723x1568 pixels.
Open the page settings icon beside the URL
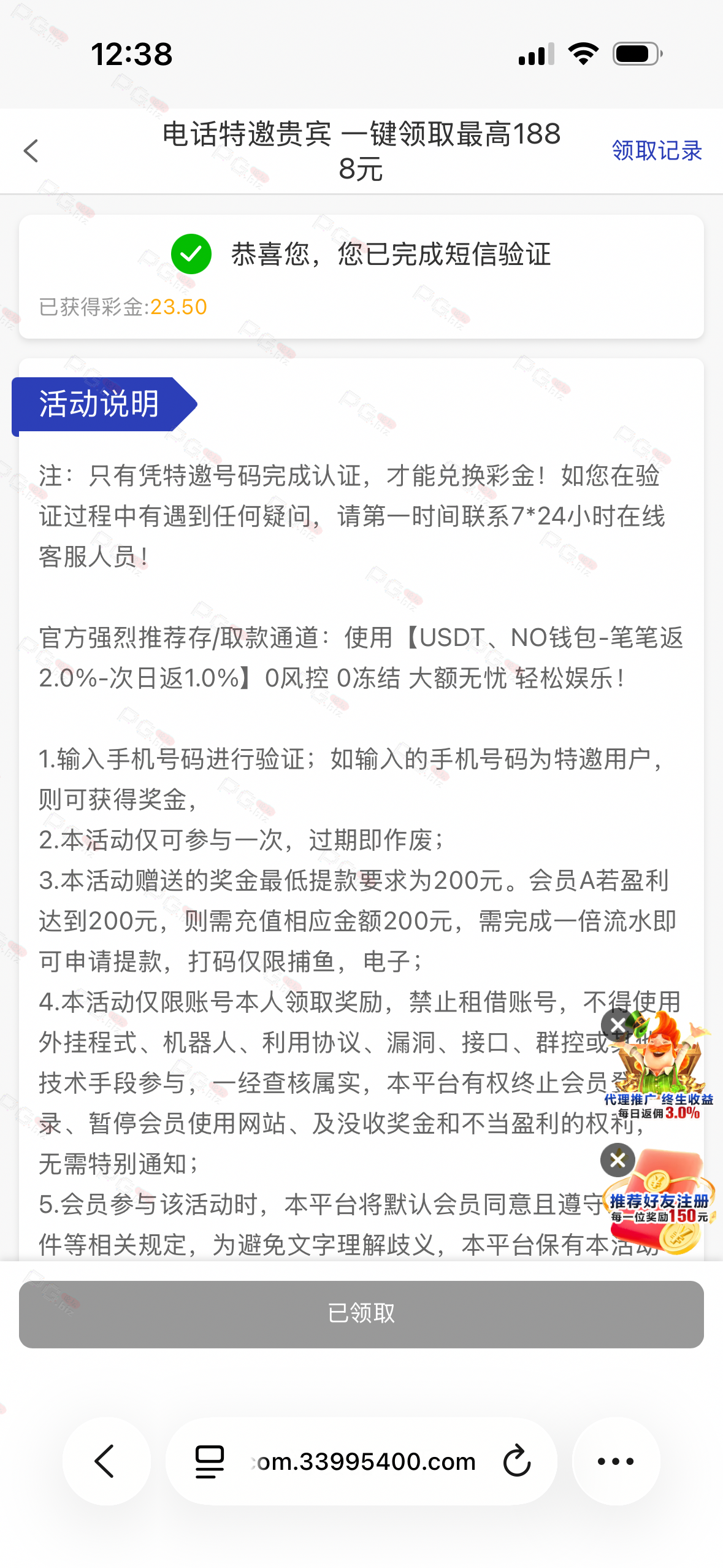click(x=209, y=1461)
